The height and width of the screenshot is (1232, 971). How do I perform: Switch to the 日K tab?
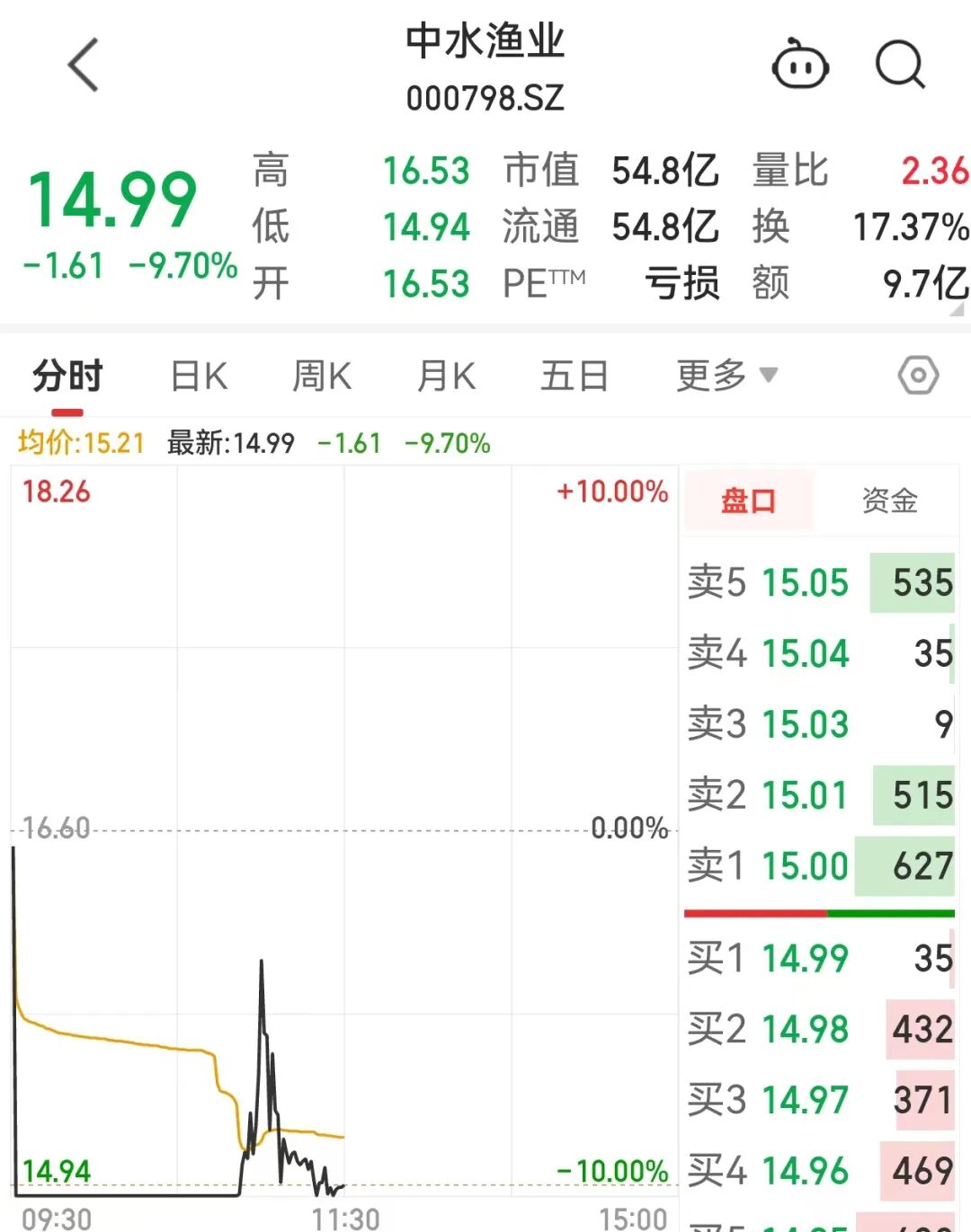pyautogui.click(x=198, y=376)
